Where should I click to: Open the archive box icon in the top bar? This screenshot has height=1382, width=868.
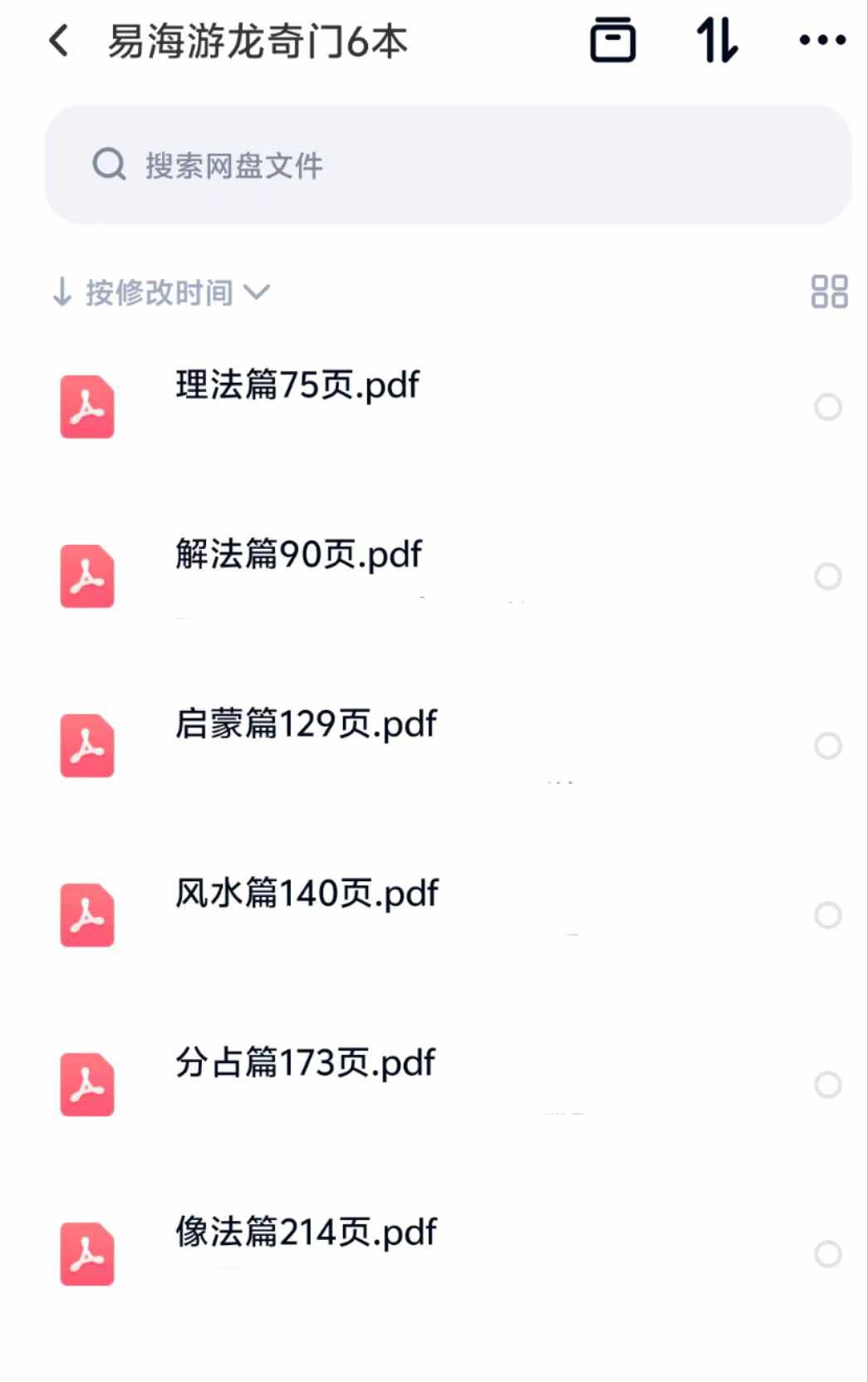(613, 40)
